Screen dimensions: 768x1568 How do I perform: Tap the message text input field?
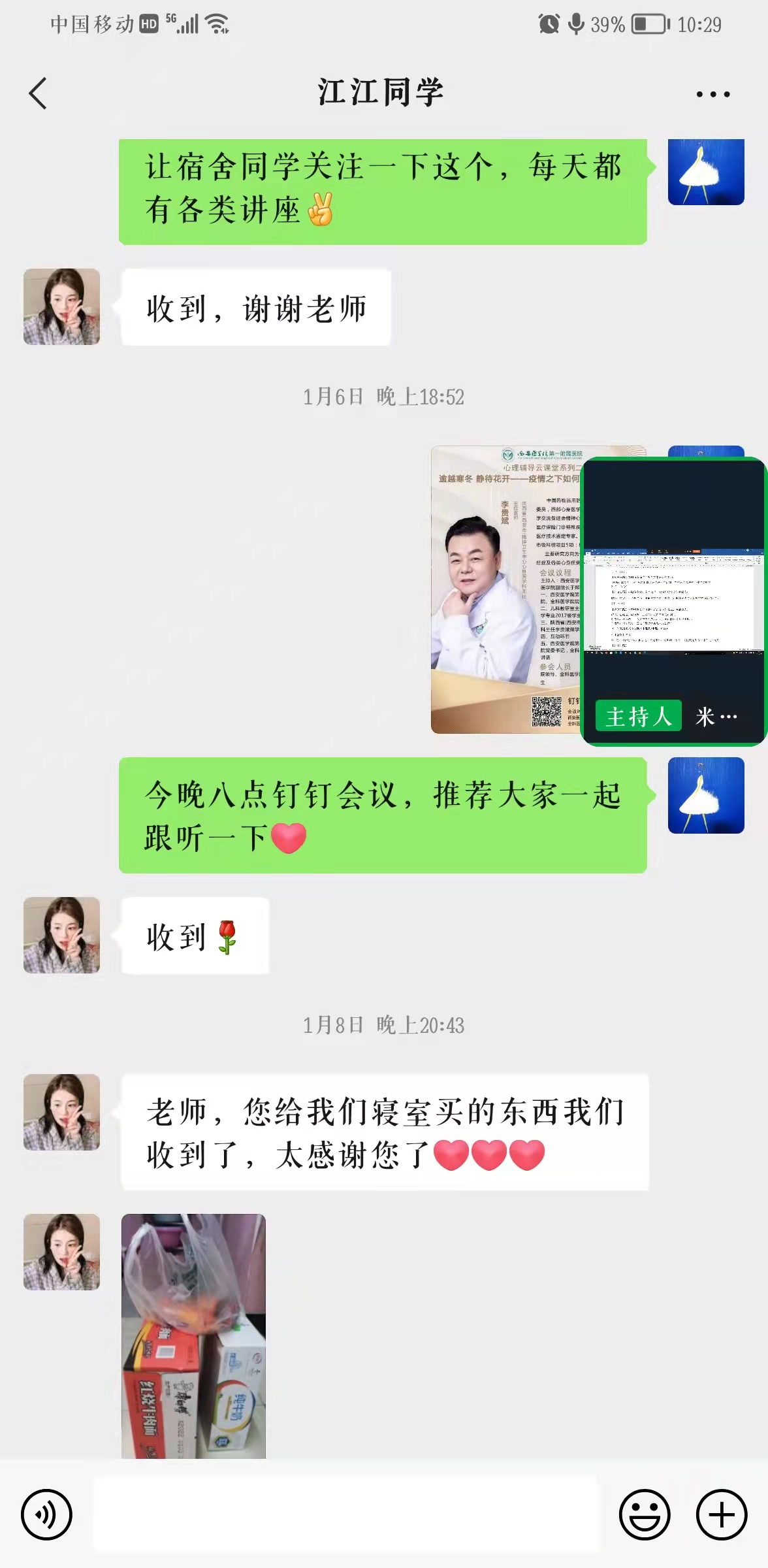pos(345,1514)
